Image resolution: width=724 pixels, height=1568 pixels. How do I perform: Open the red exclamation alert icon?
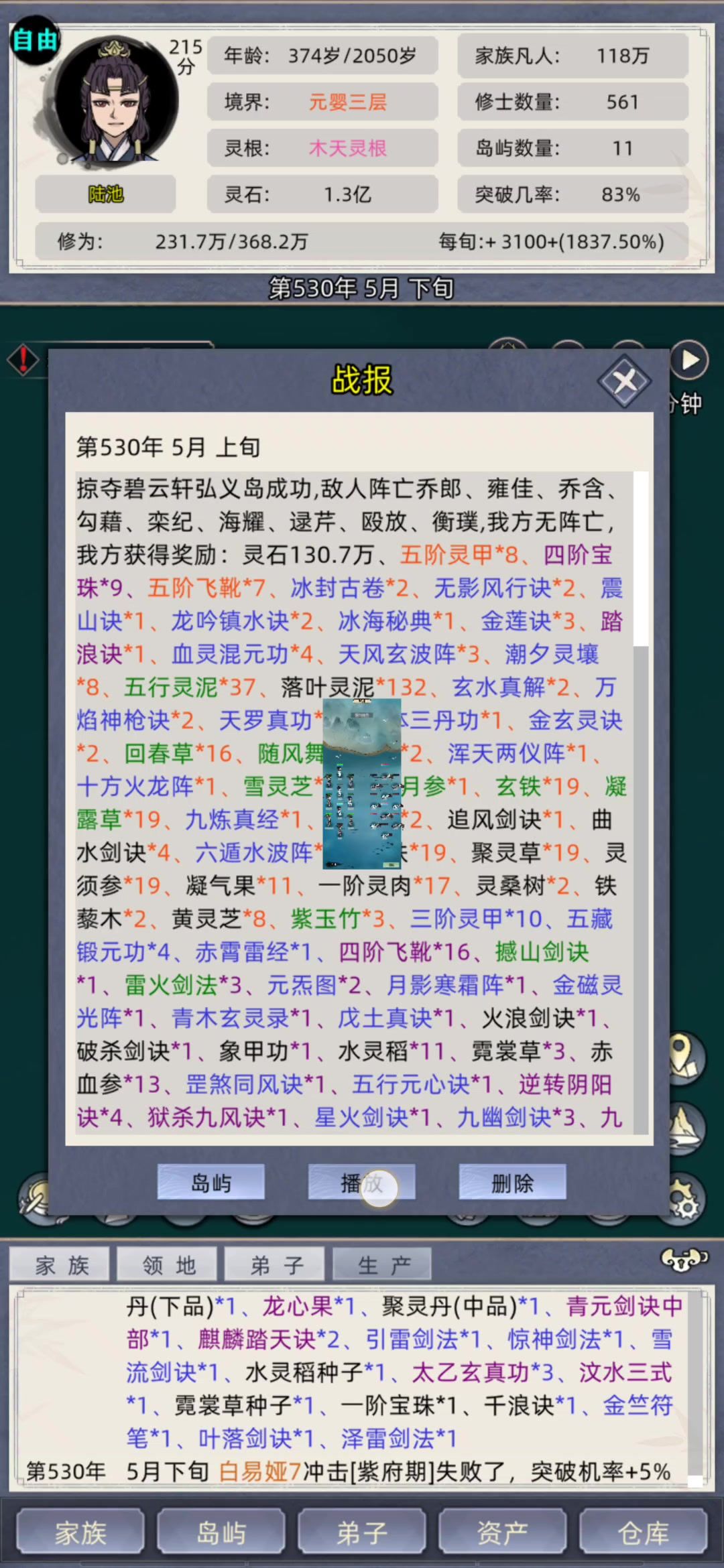click(23, 360)
